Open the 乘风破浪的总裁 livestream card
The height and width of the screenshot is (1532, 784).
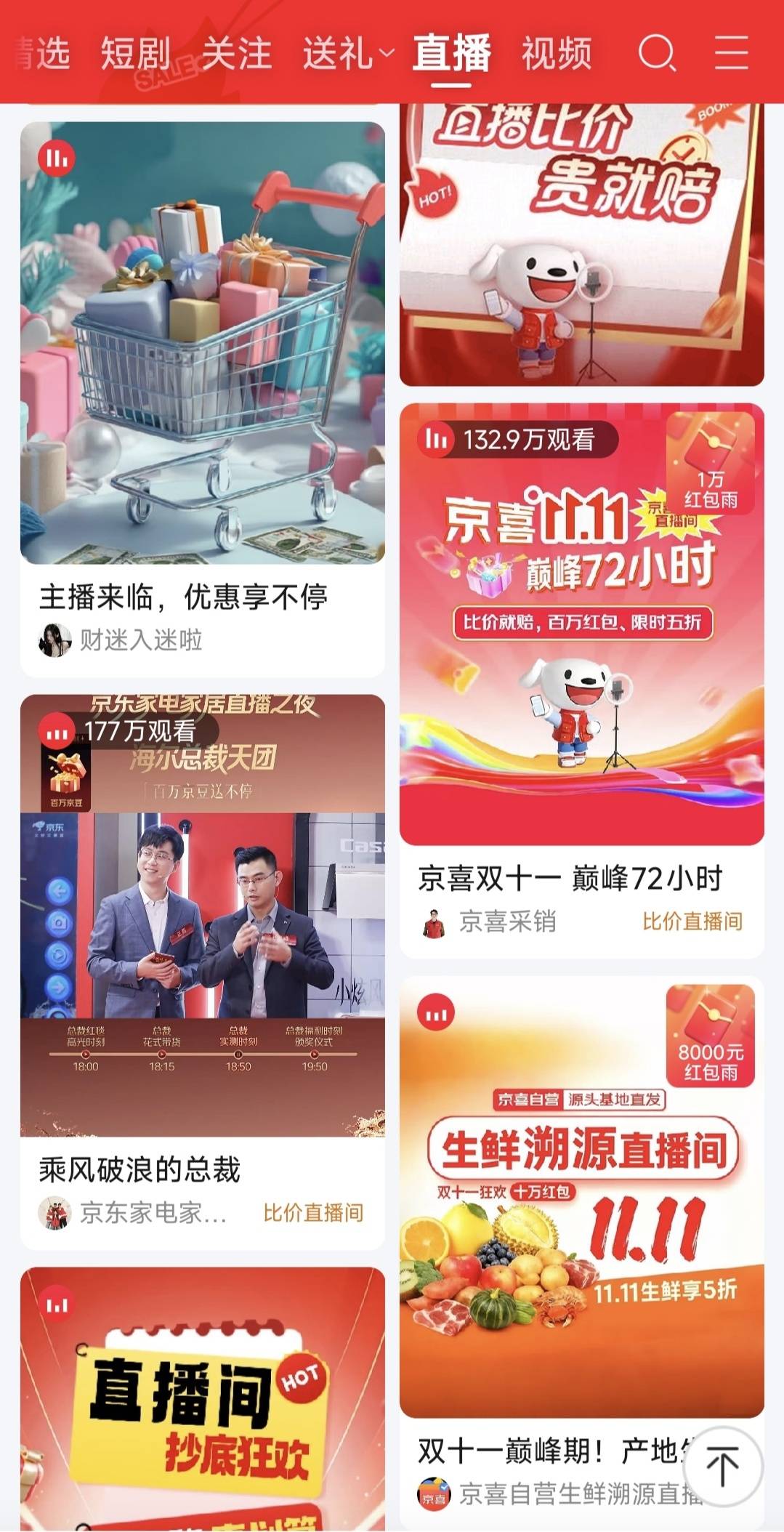[202, 916]
